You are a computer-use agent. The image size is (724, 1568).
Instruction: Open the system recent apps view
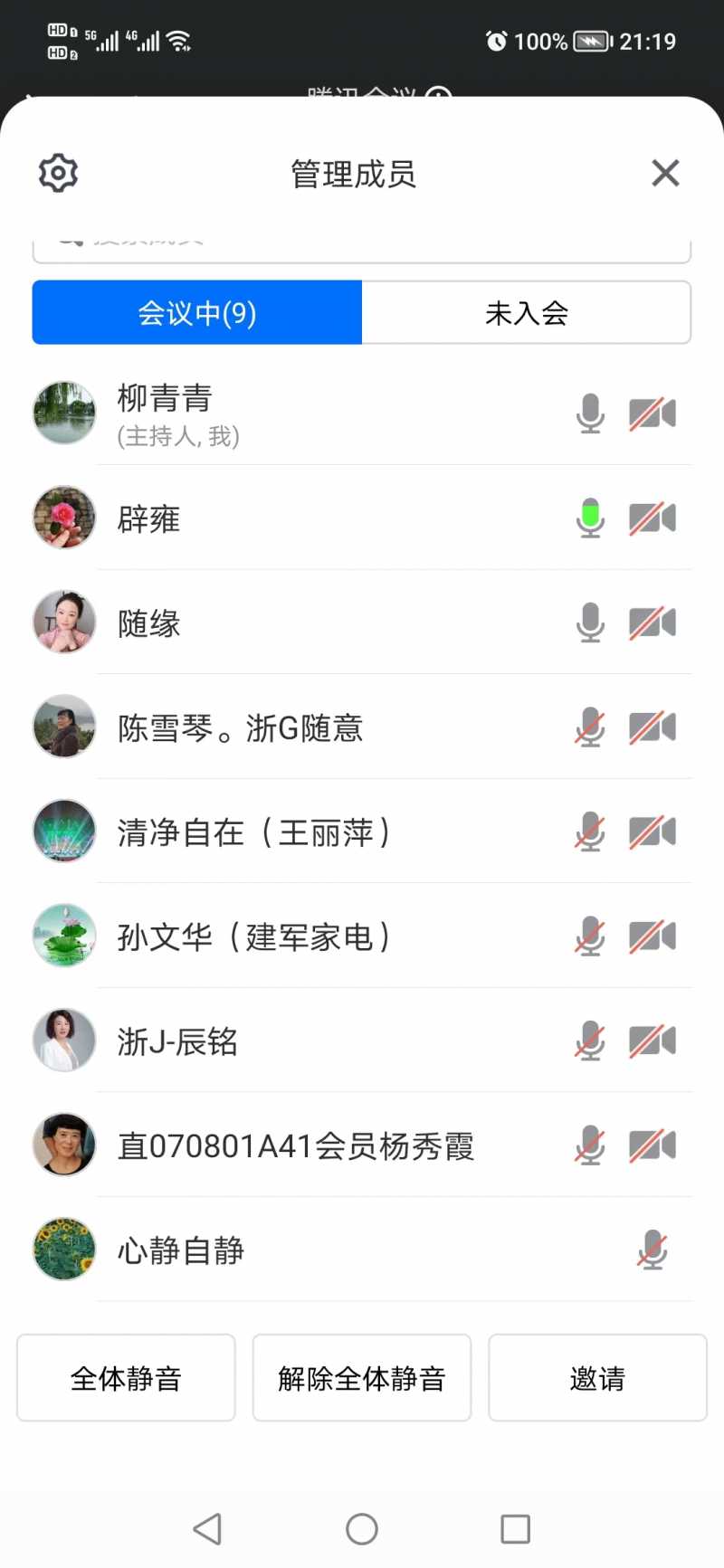515,1529
